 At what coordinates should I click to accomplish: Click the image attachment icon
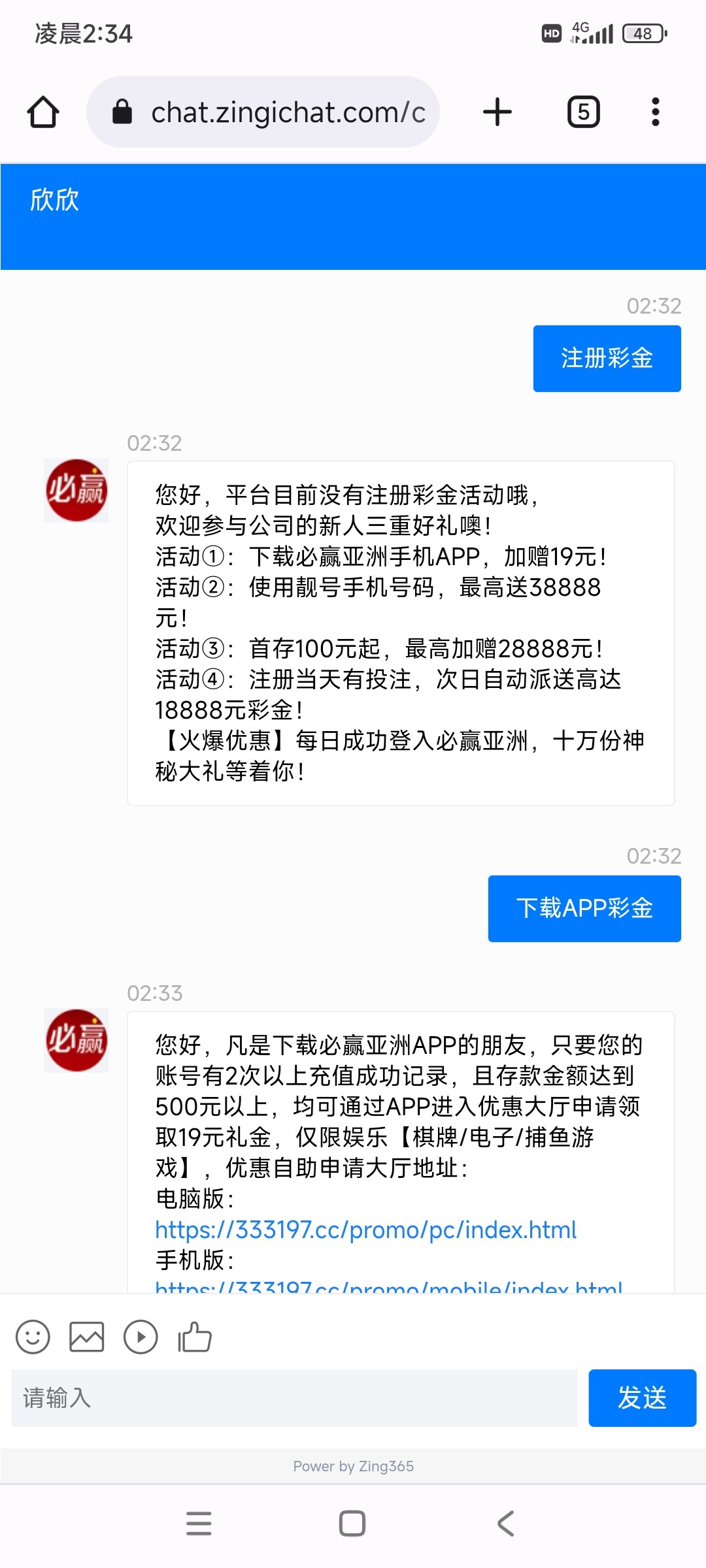point(87,1337)
